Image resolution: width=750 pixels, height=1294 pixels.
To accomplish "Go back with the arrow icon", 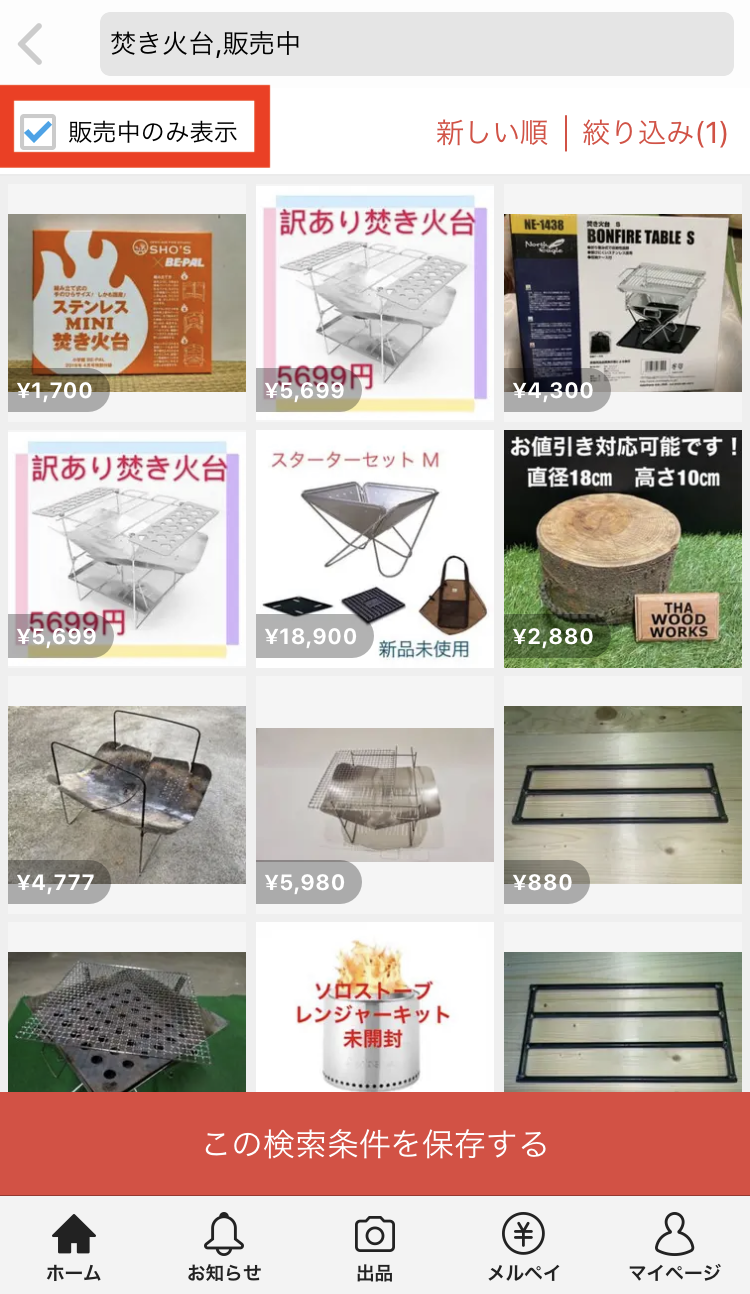I will (x=31, y=44).
